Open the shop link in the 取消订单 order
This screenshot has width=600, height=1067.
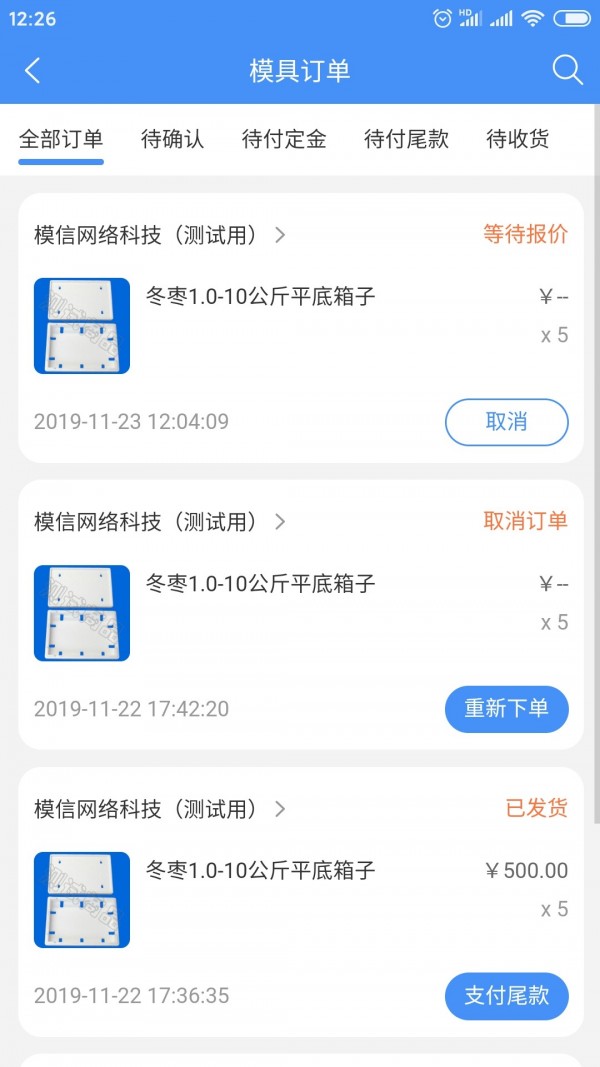(x=160, y=522)
